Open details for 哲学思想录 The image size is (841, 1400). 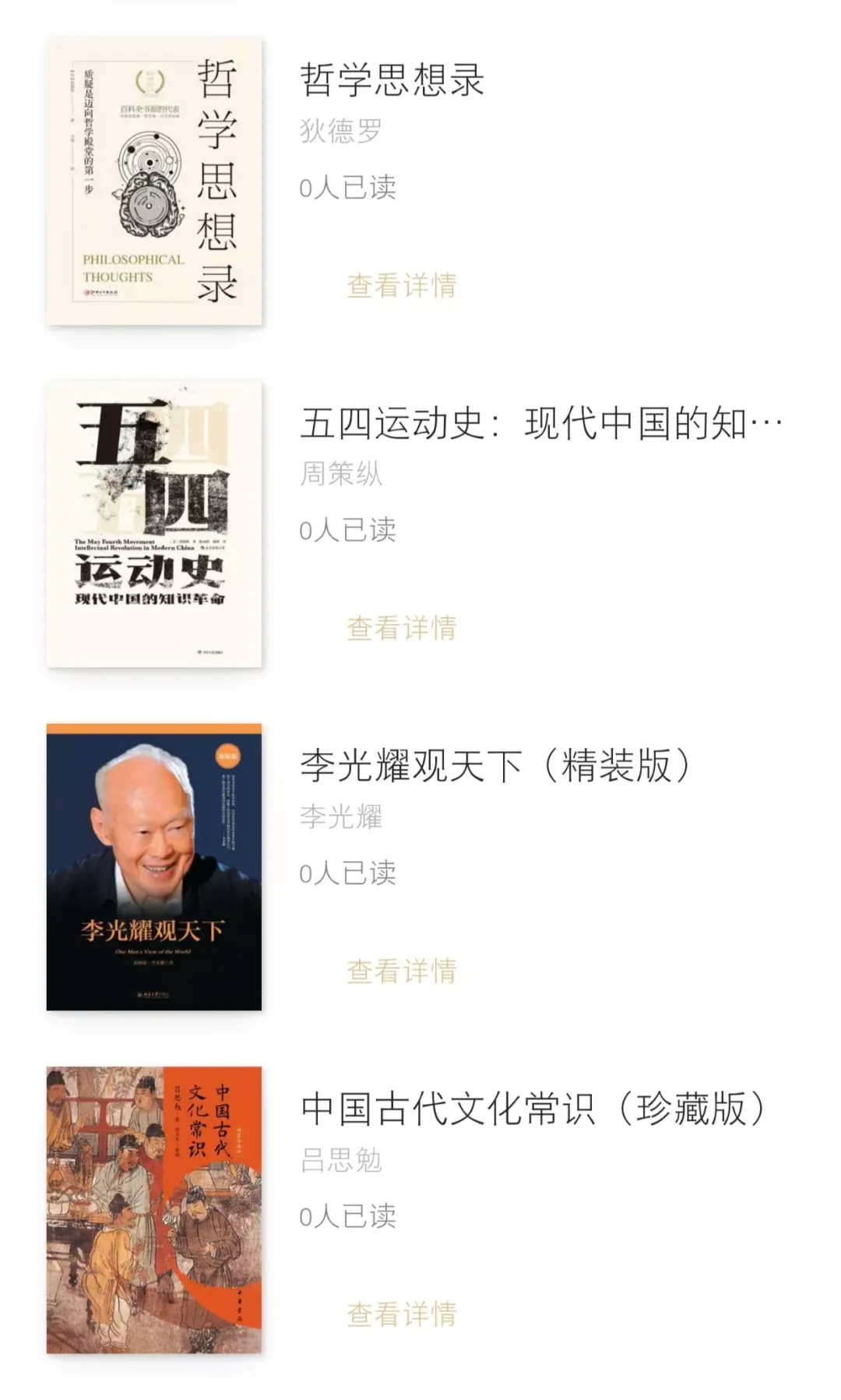(401, 285)
